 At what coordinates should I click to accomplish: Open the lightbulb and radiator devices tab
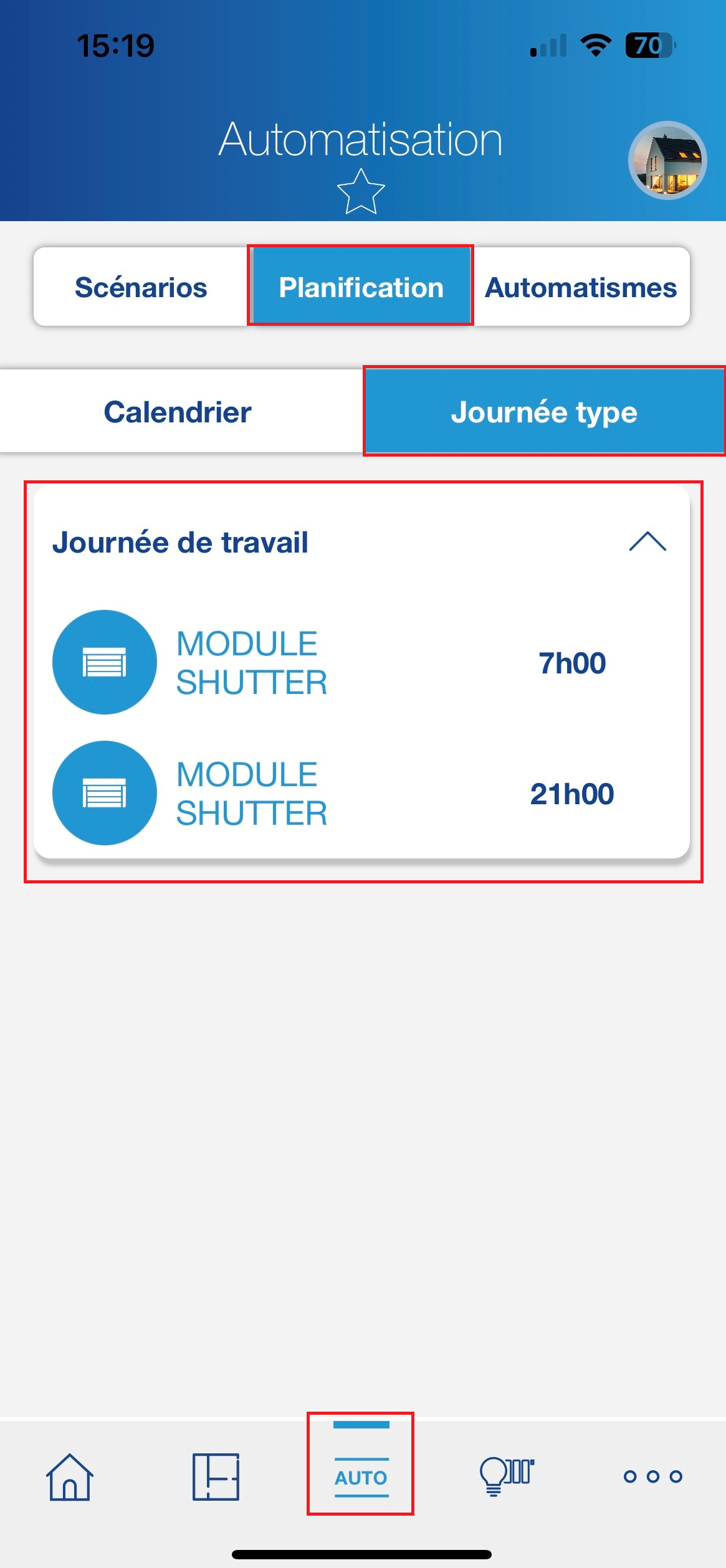507,1476
